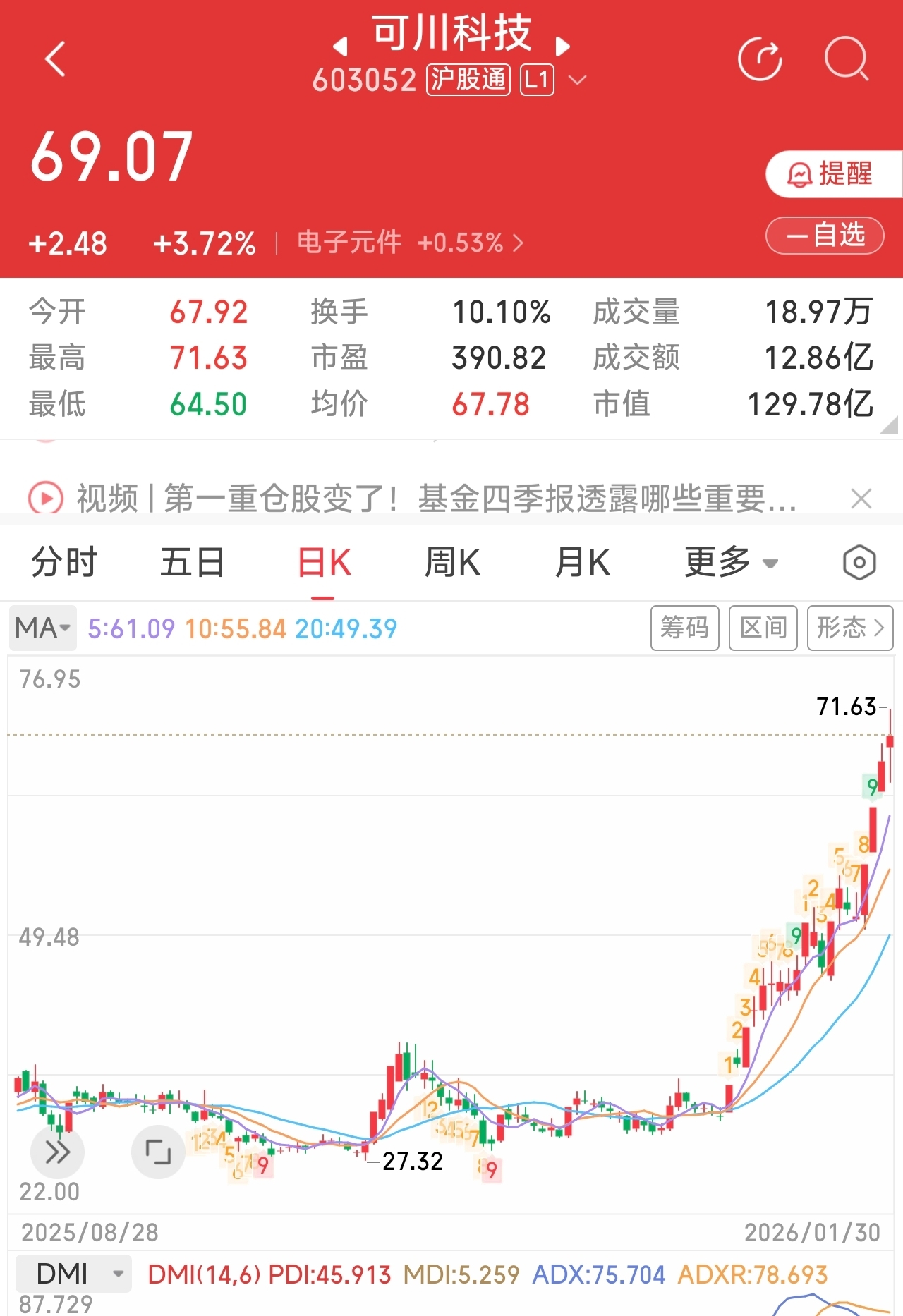This screenshot has width=903, height=1316.
Task: Change the DMI sub-indicator dropdown
Action: [x=73, y=1274]
